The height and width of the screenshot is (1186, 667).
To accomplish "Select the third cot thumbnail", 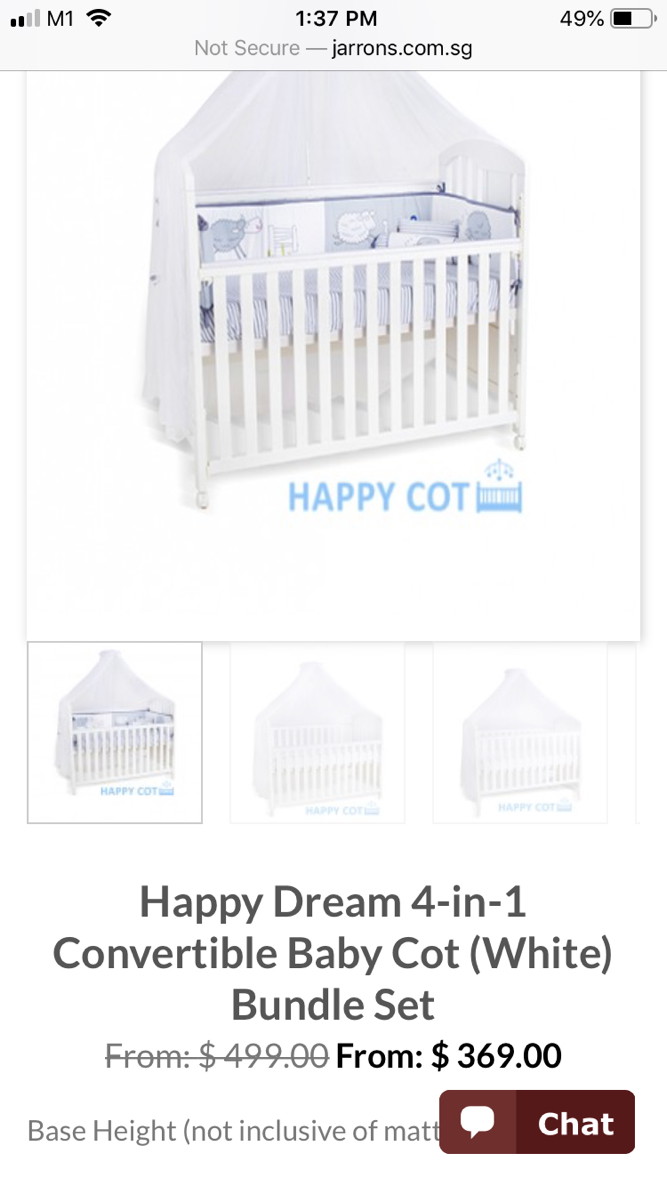I will [519, 733].
